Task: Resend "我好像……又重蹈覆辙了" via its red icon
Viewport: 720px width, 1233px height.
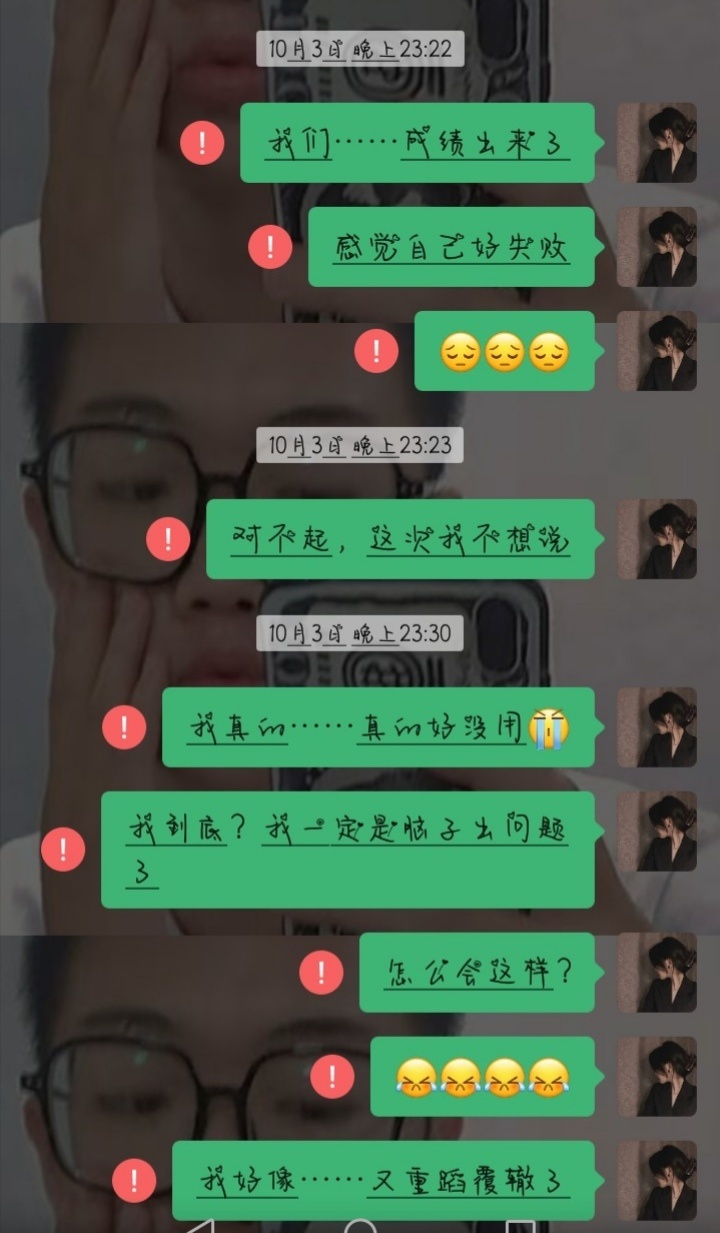Action: 134,1180
